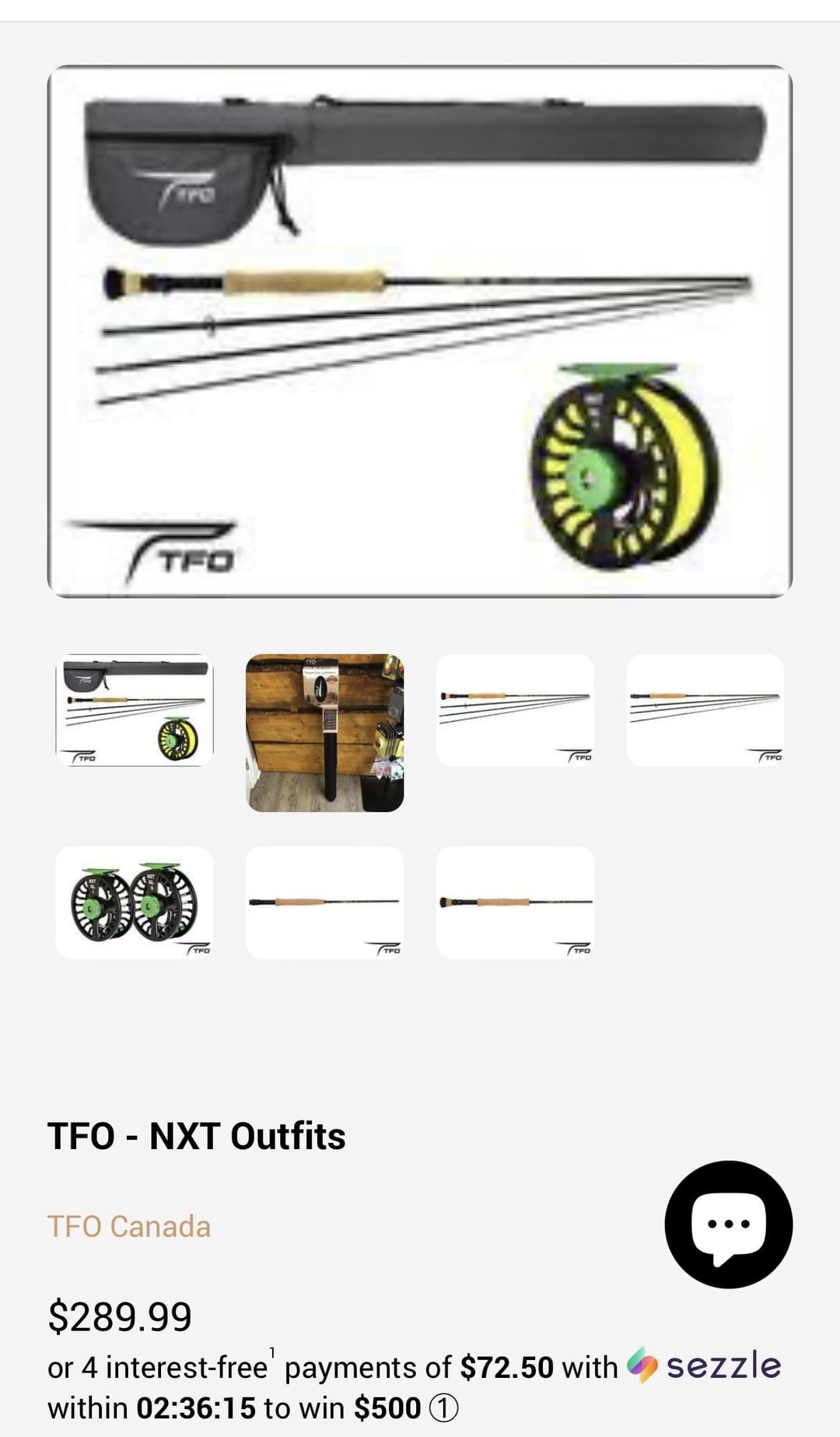840x1437 pixels.
Task: View the wooden wall store photo thumbnail
Action: (325, 733)
